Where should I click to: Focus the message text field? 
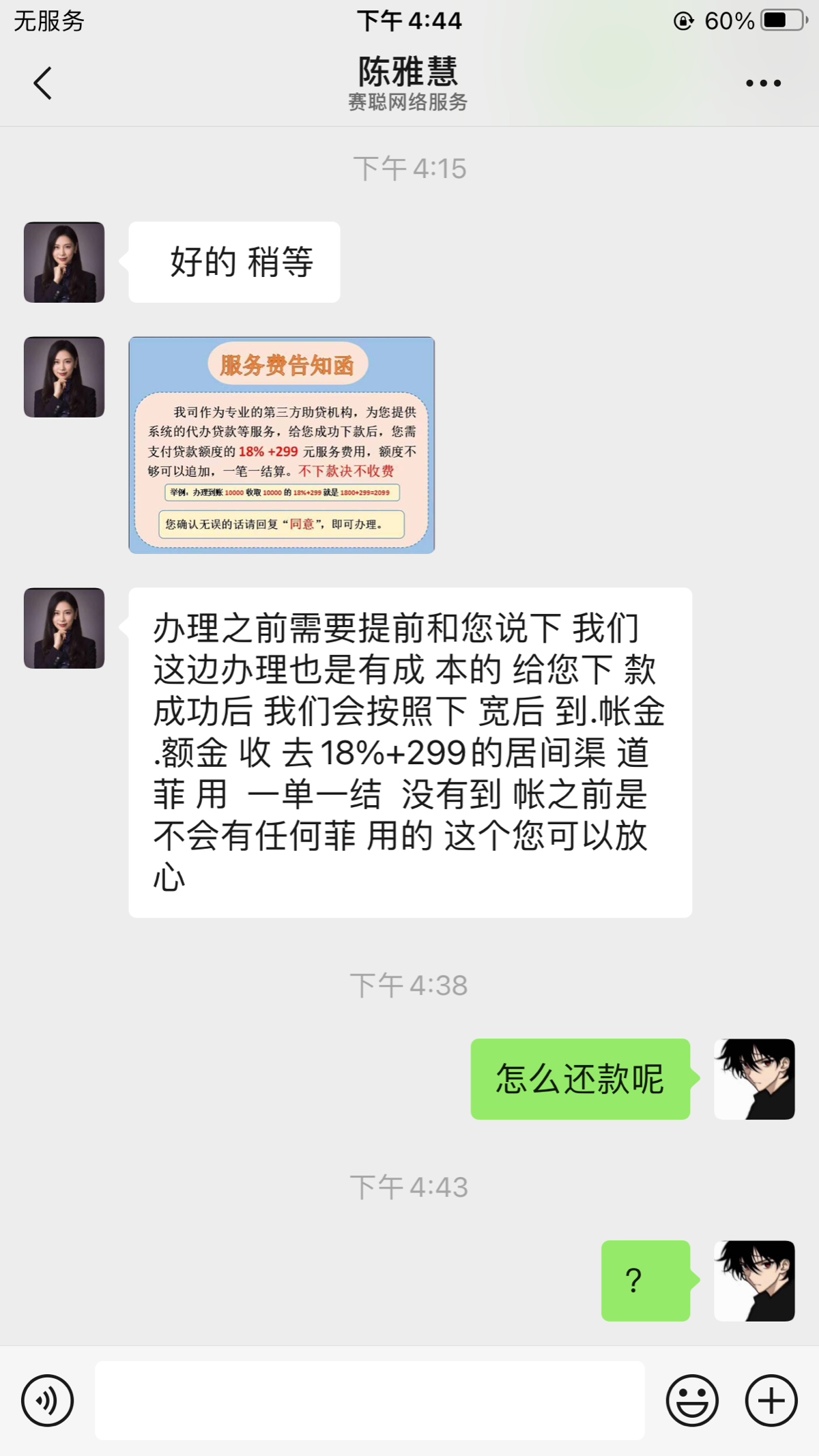pyautogui.click(x=370, y=1401)
